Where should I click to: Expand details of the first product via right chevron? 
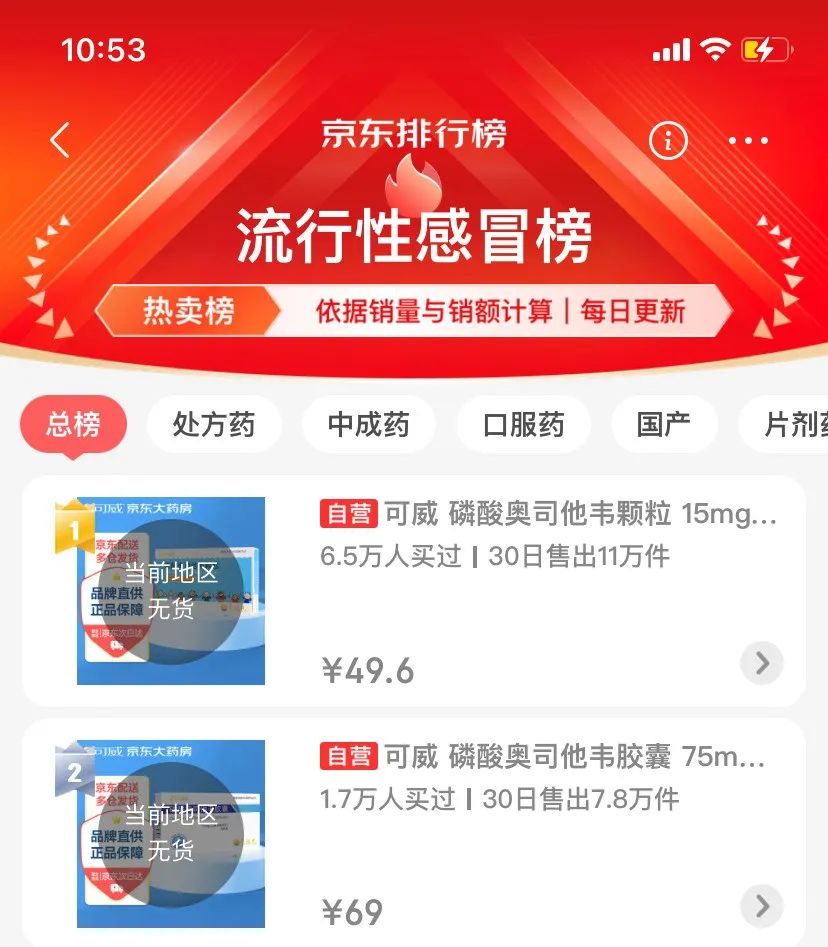click(x=761, y=663)
